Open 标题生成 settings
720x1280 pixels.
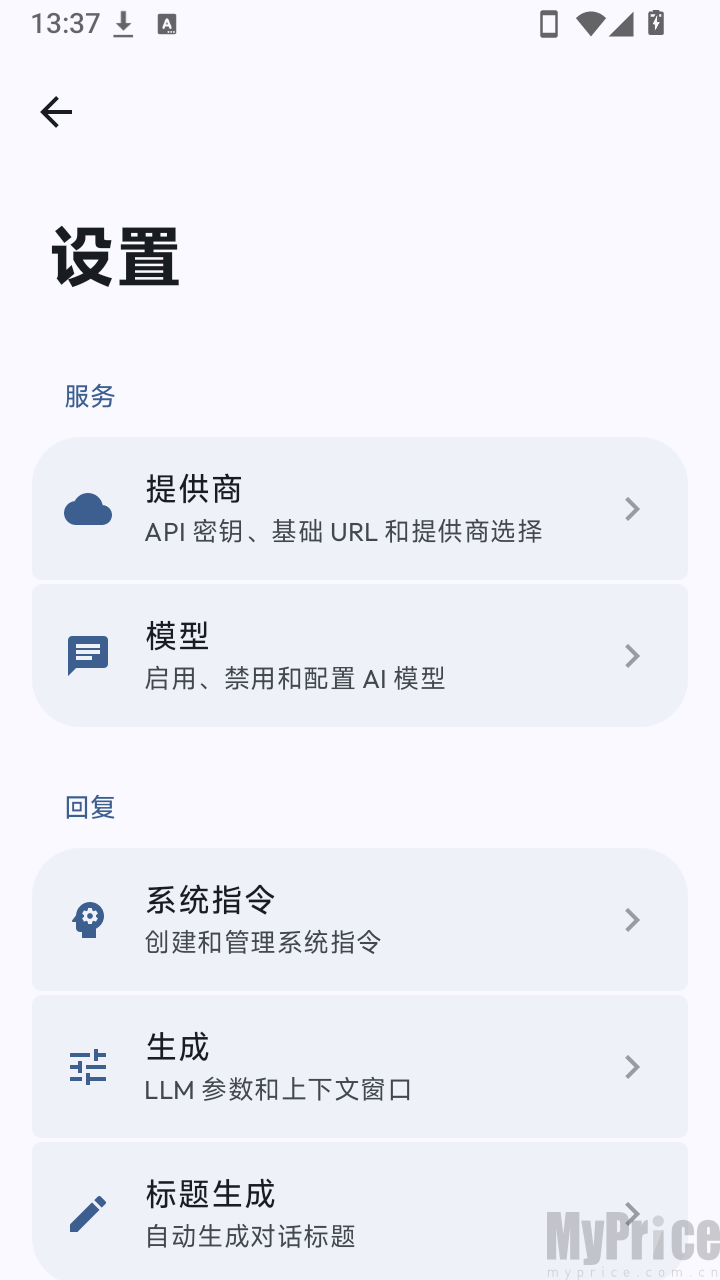pos(360,1212)
